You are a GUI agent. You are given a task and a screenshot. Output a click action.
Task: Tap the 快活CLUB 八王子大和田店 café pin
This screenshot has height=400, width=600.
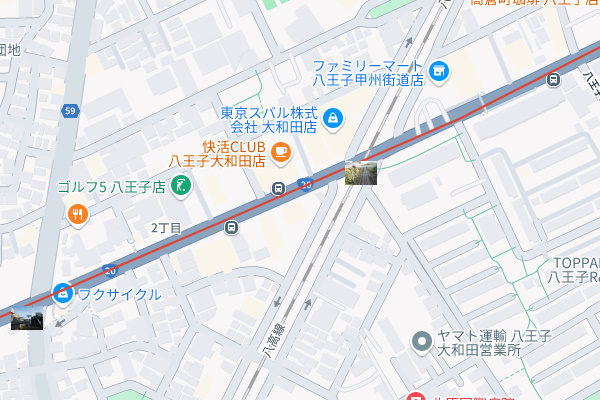tap(280, 151)
